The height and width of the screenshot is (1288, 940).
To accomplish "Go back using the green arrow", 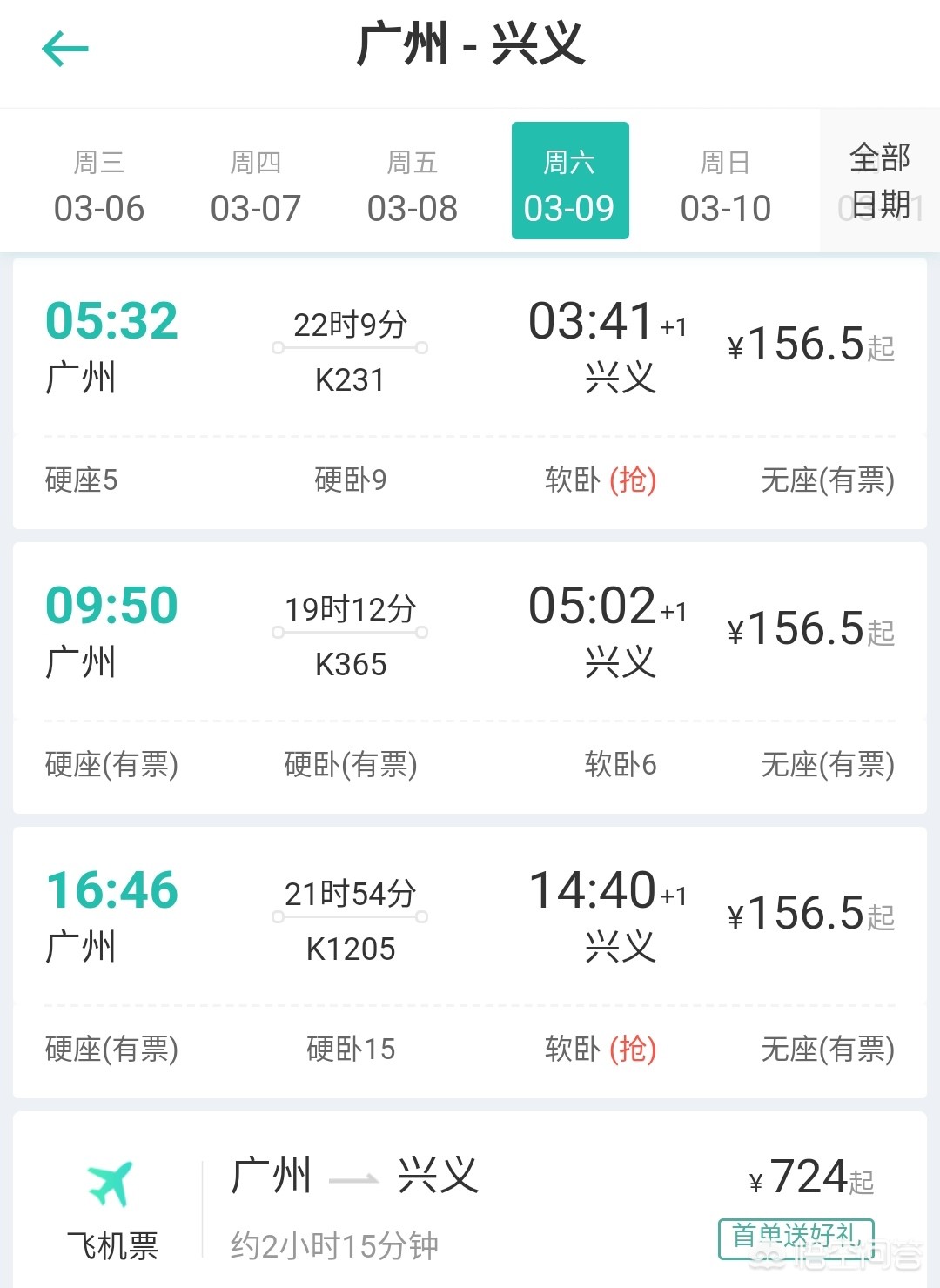I will (65, 49).
